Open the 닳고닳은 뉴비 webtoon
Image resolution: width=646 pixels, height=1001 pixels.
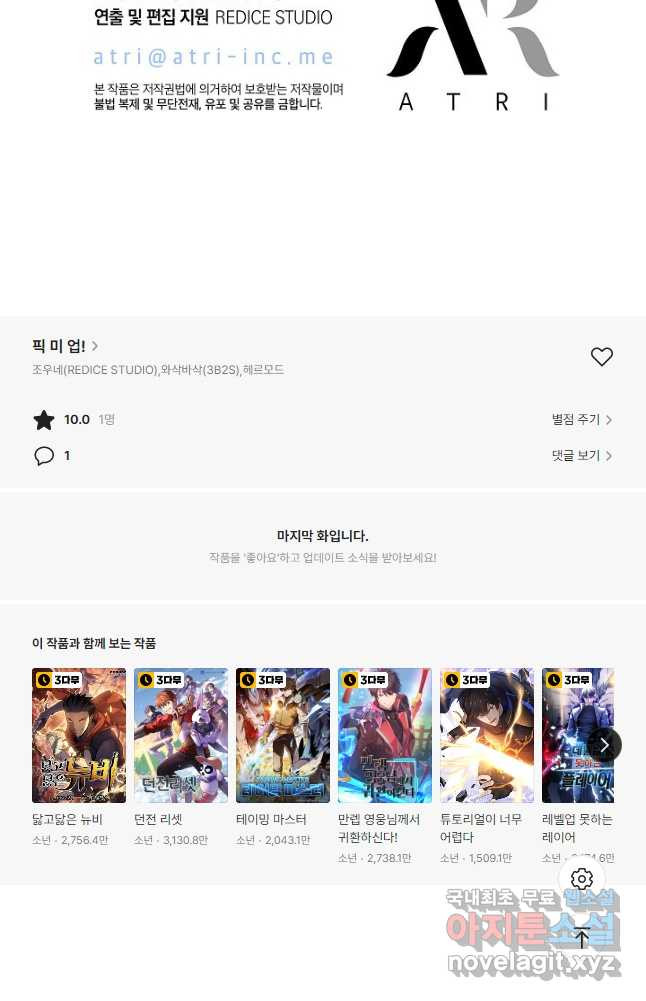pyautogui.click(x=79, y=736)
